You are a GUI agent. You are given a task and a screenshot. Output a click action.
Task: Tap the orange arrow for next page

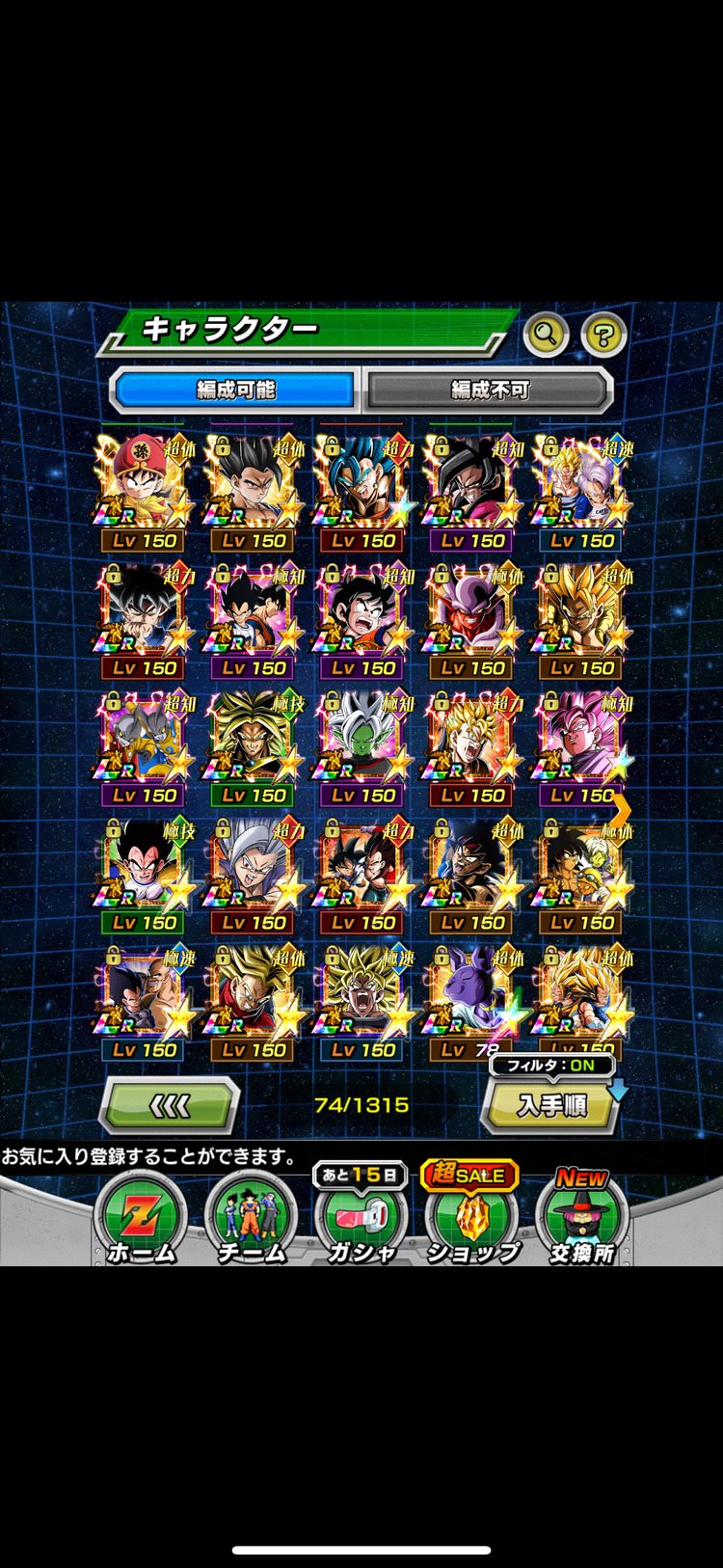(x=622, y=806)
